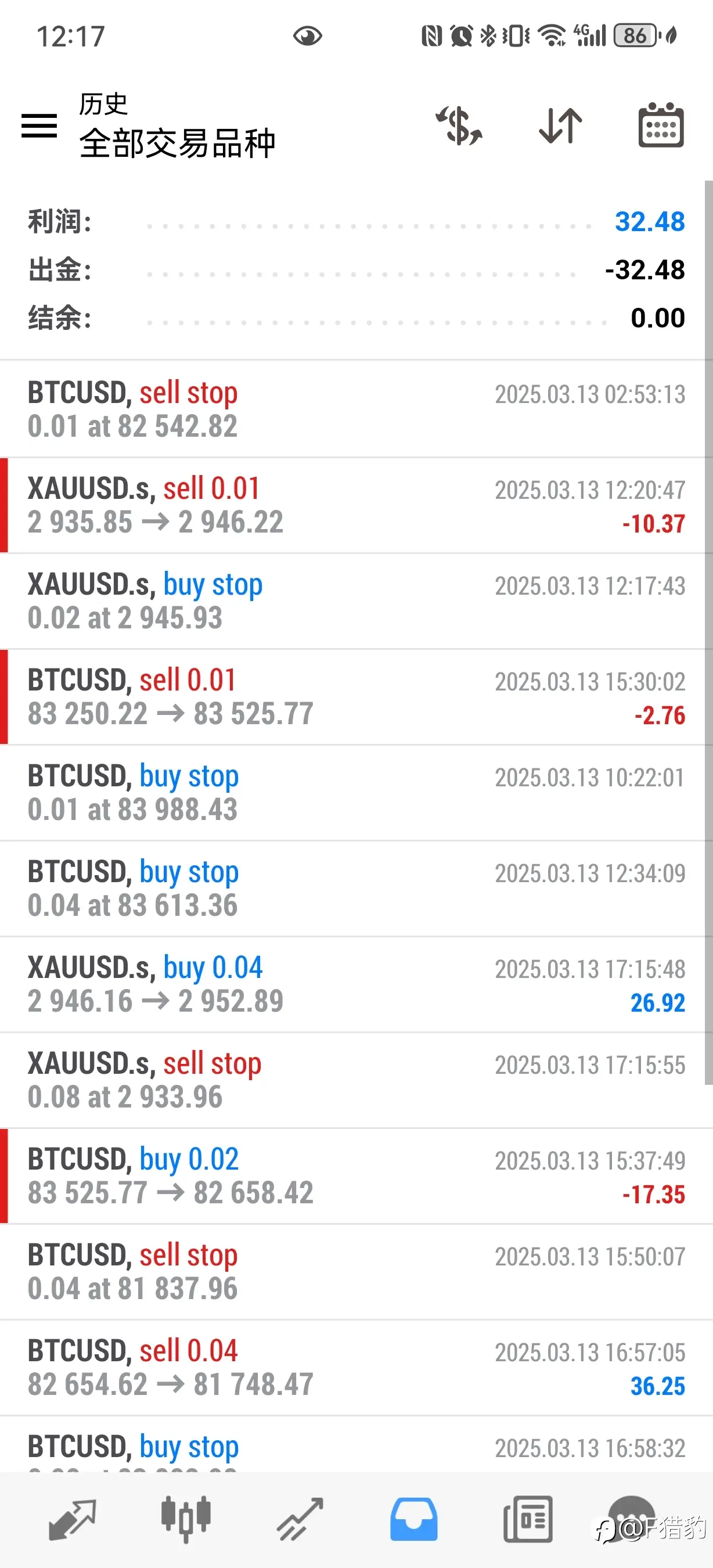Open XAUUSD.s buy 0.04 trade with 26.92
The image size is (713, 1568).
click(x=356, y=984)
